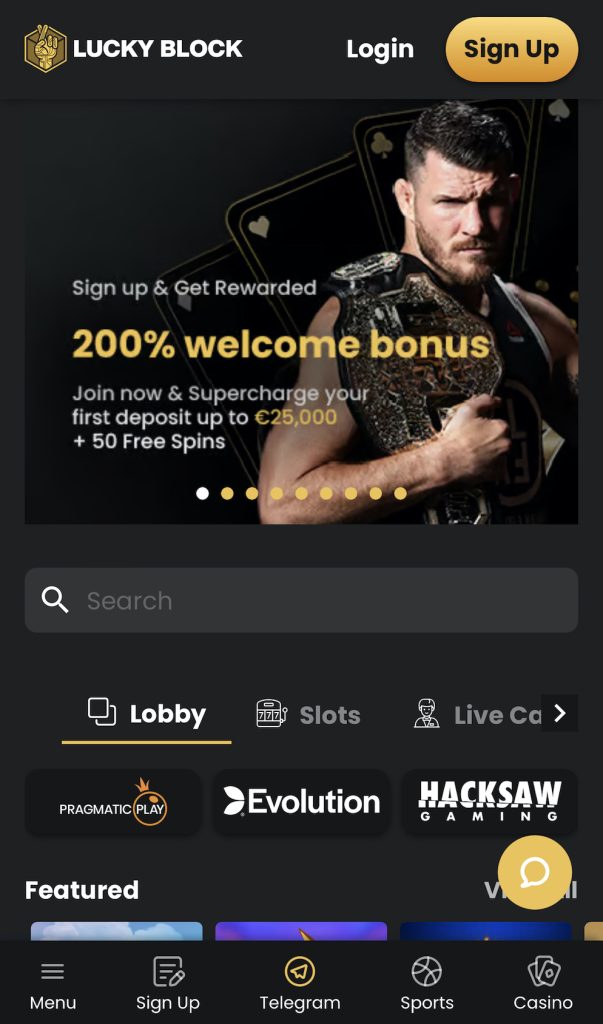The width and height of the screenshot is (603, 1024).
Task: Open the Lucky Block home logo
Action: 134,48
